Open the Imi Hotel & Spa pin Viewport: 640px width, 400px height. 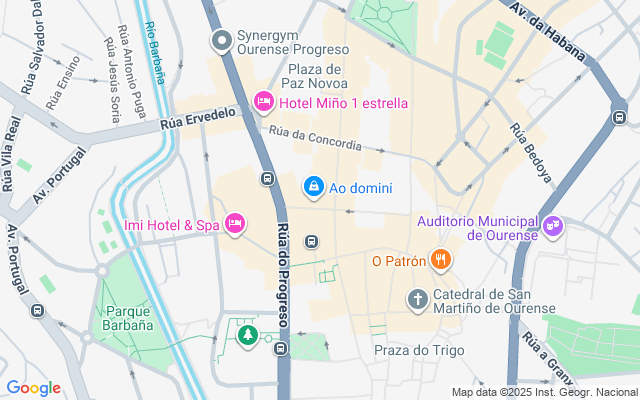click(x=236, y=224)
